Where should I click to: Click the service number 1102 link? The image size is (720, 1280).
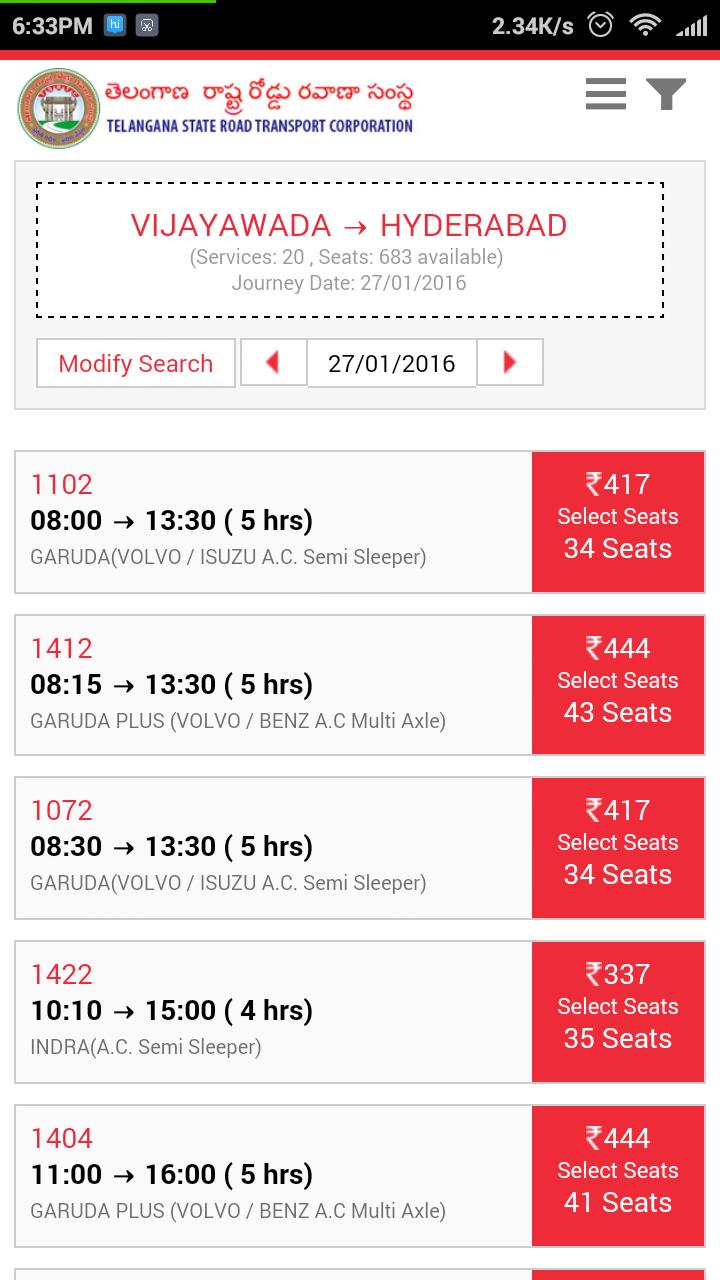(61, 484)
